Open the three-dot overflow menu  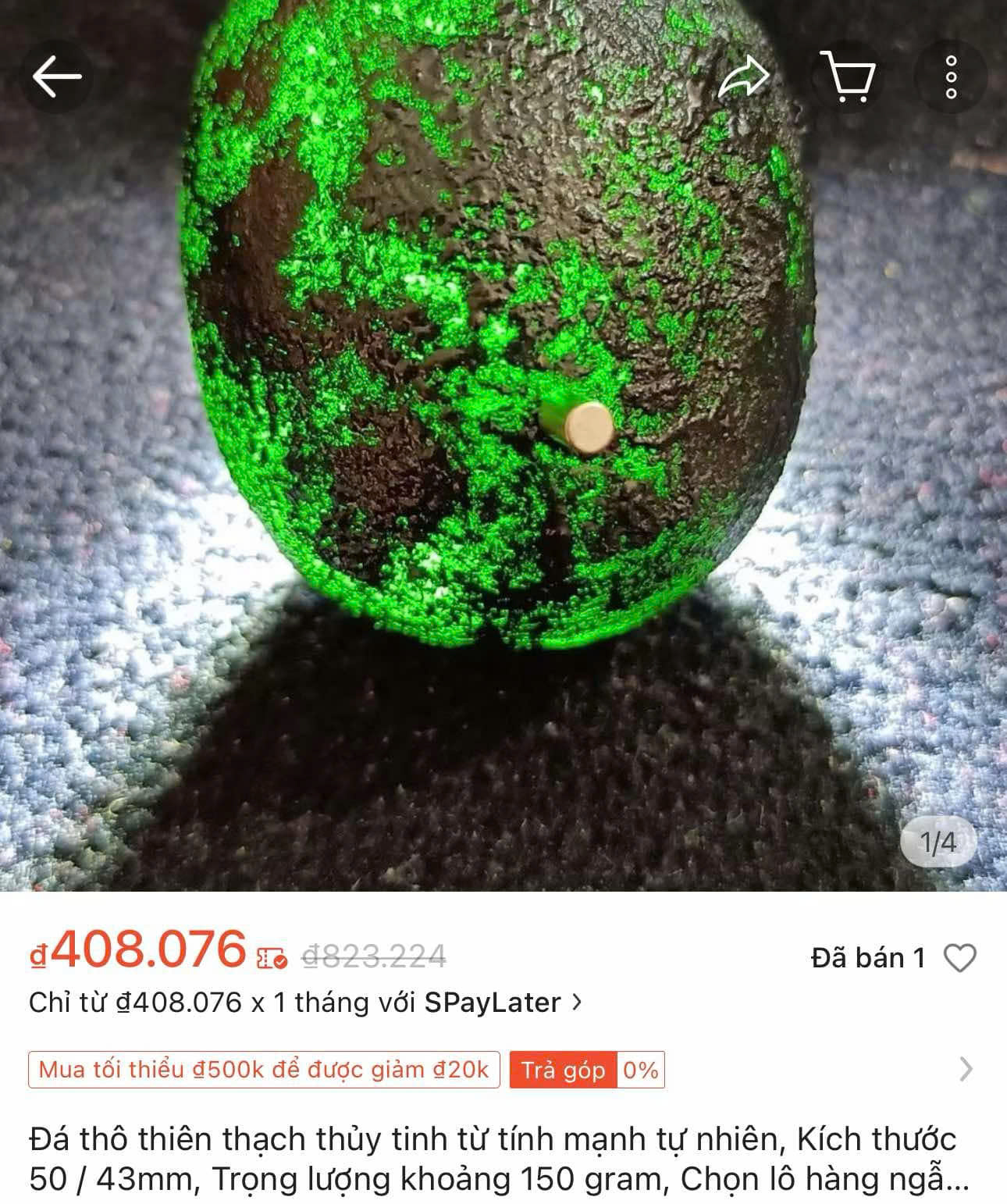(x=951, y=77)
